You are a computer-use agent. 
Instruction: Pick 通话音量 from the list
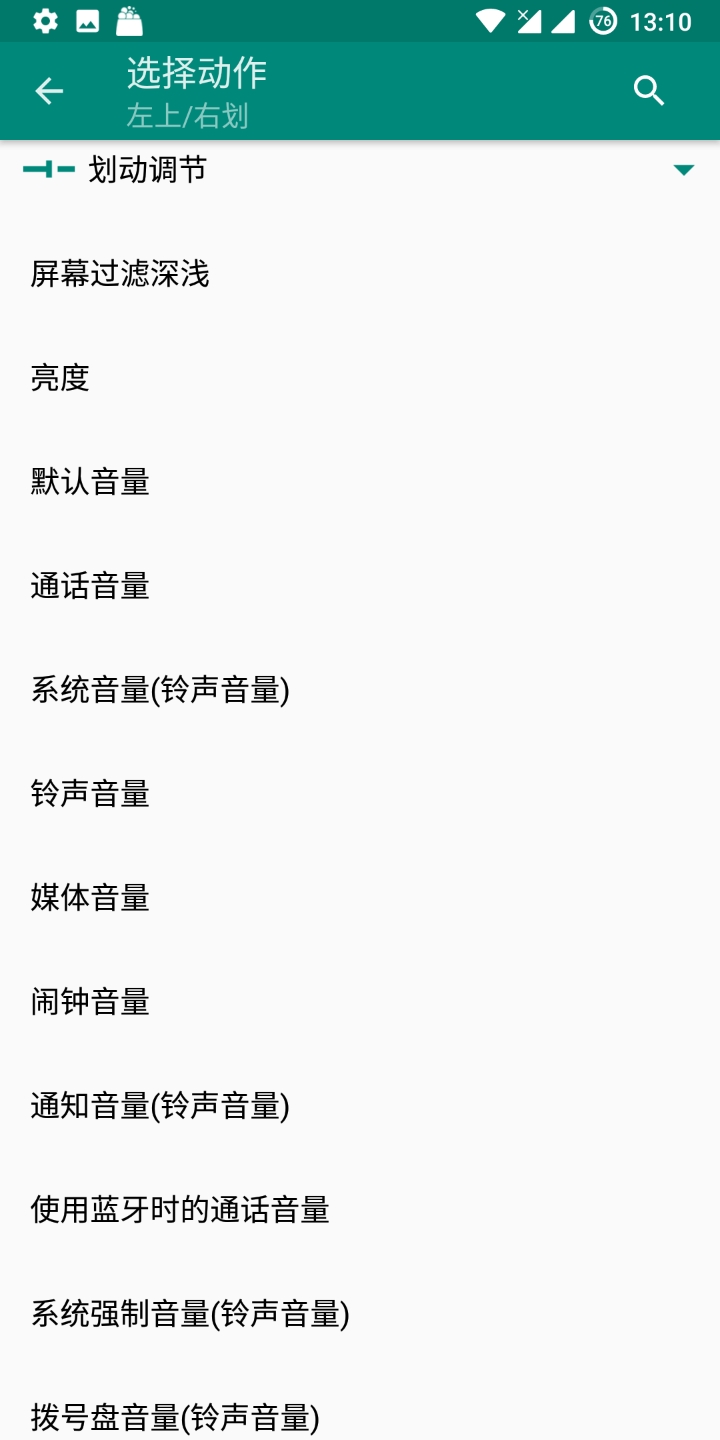tap(90, 586)
